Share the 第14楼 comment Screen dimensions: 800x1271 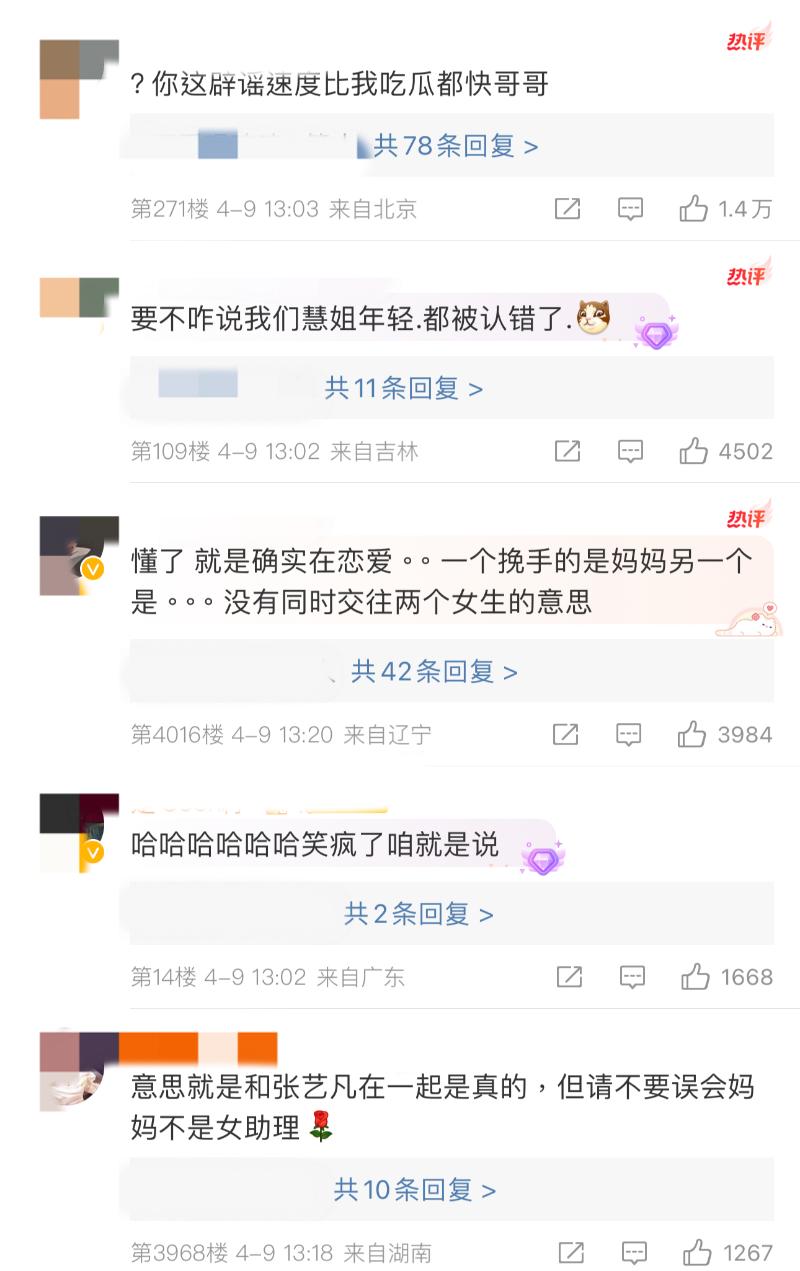click(569, 977)
